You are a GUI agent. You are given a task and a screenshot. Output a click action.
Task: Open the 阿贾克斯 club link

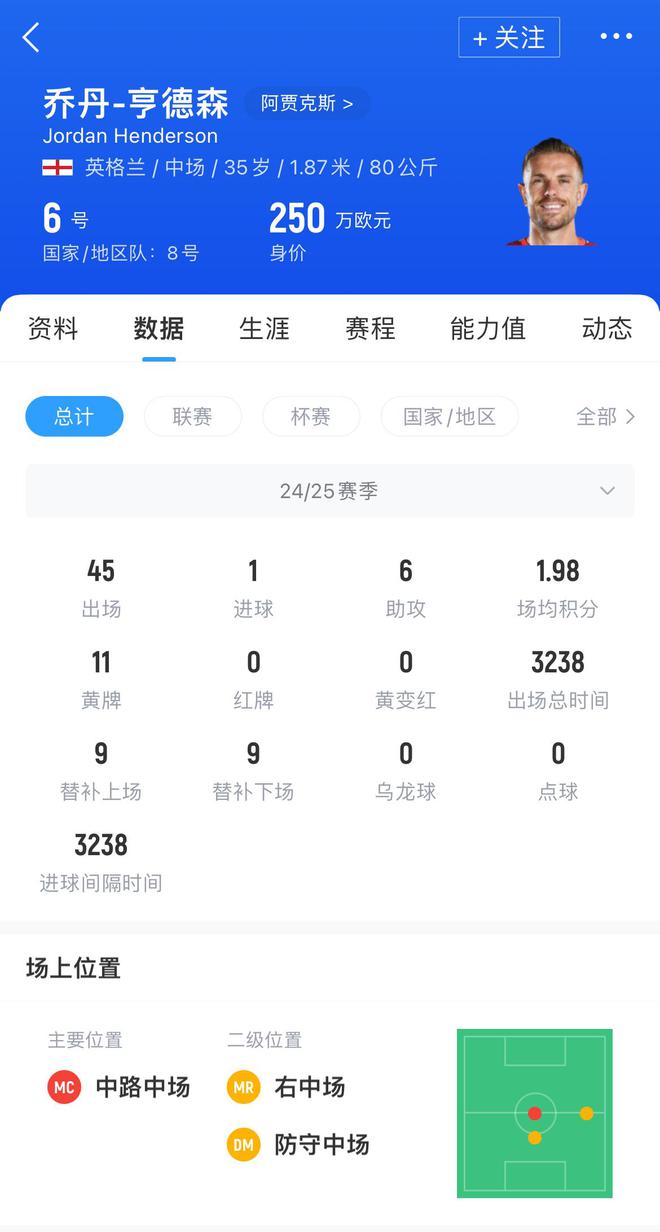coord(307,103)
